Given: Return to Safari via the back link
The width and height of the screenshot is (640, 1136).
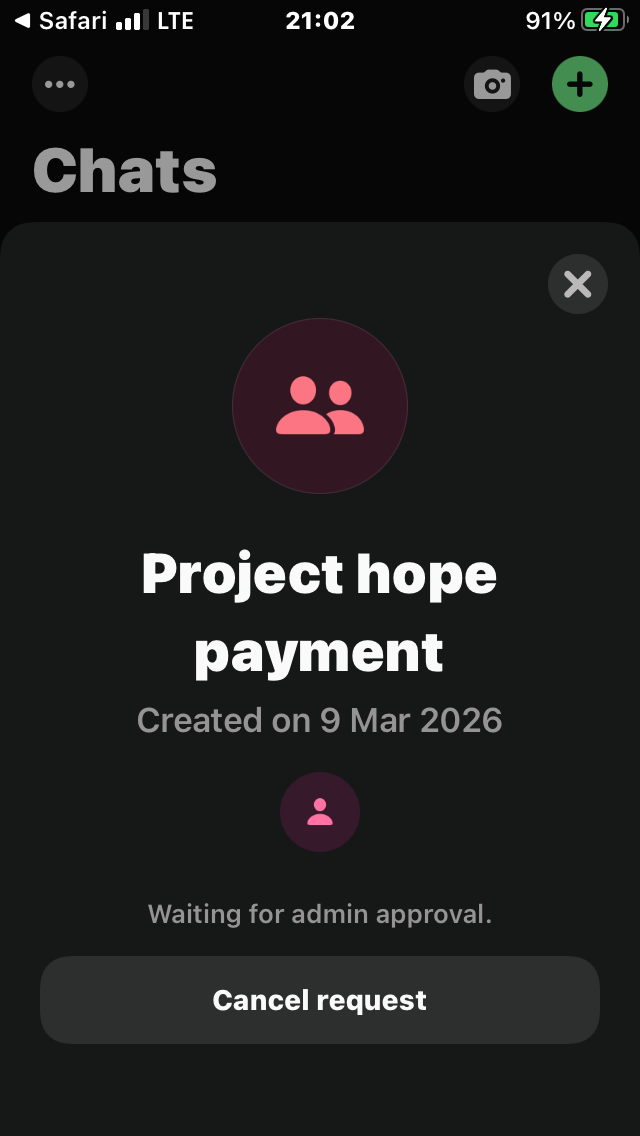Looking at the screenshot, I should [x=60, y=20].
